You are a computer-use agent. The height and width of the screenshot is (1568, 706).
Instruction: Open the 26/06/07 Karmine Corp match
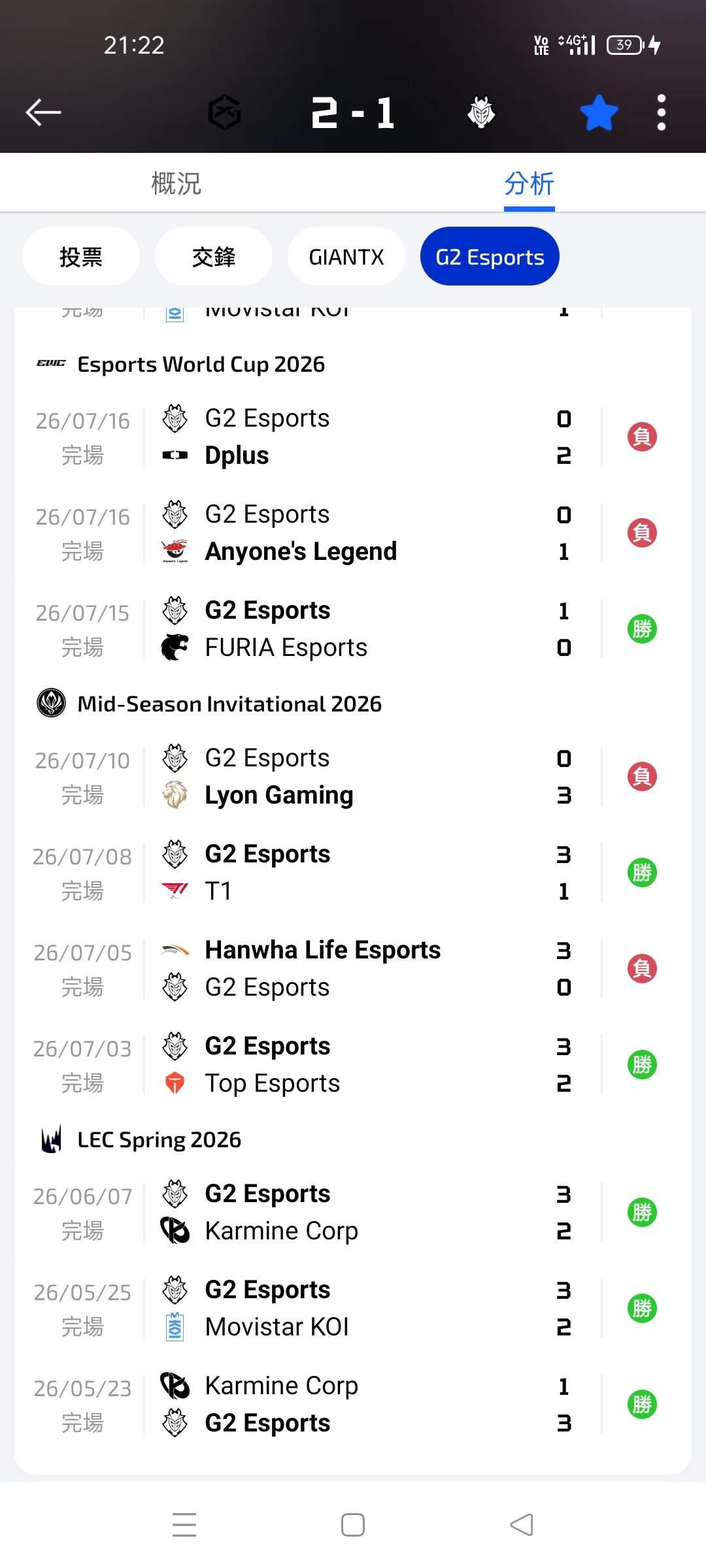pyautogui.click(x=353, y=1212)
